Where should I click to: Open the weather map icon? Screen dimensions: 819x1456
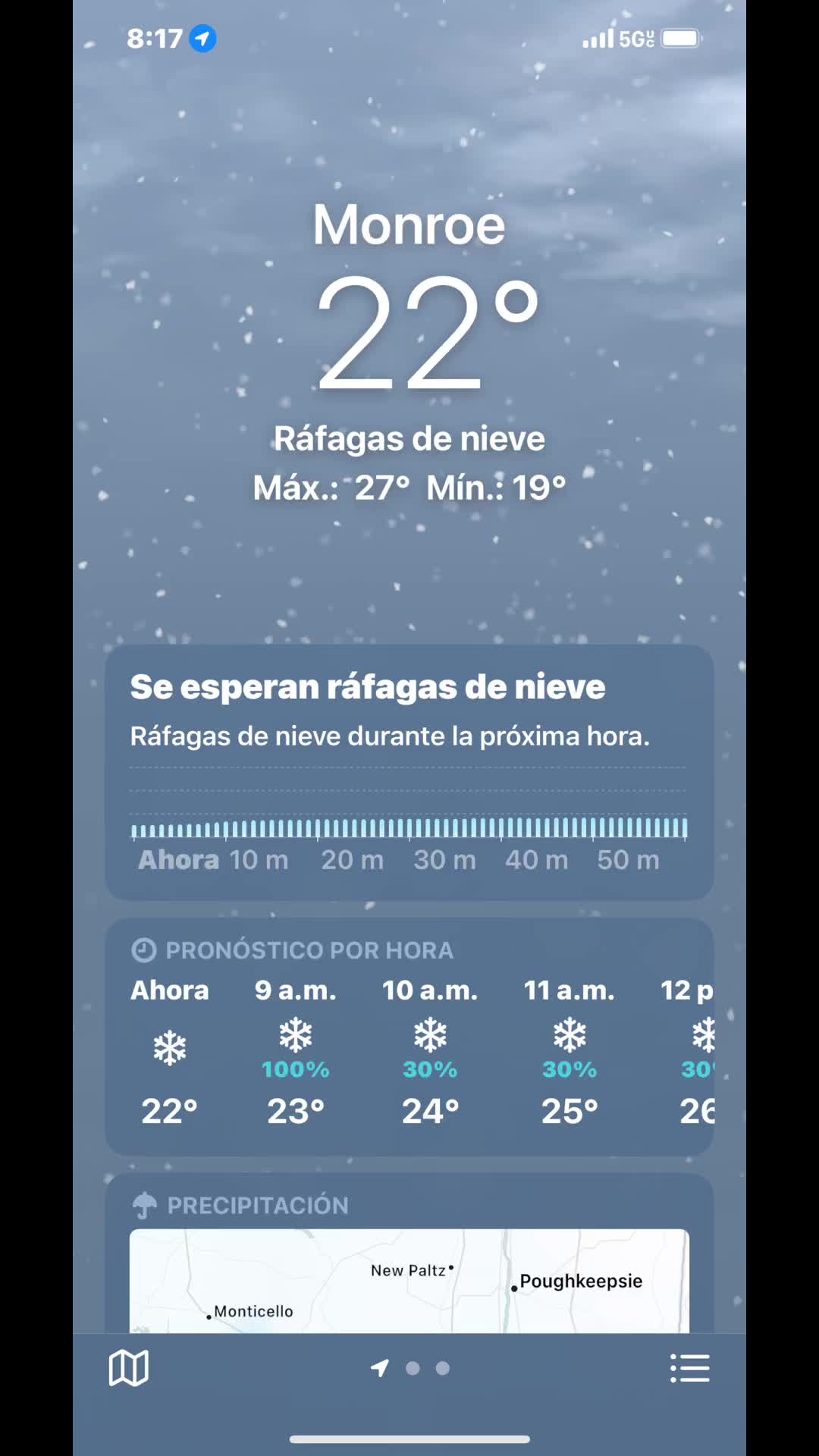coord(128,1368)
